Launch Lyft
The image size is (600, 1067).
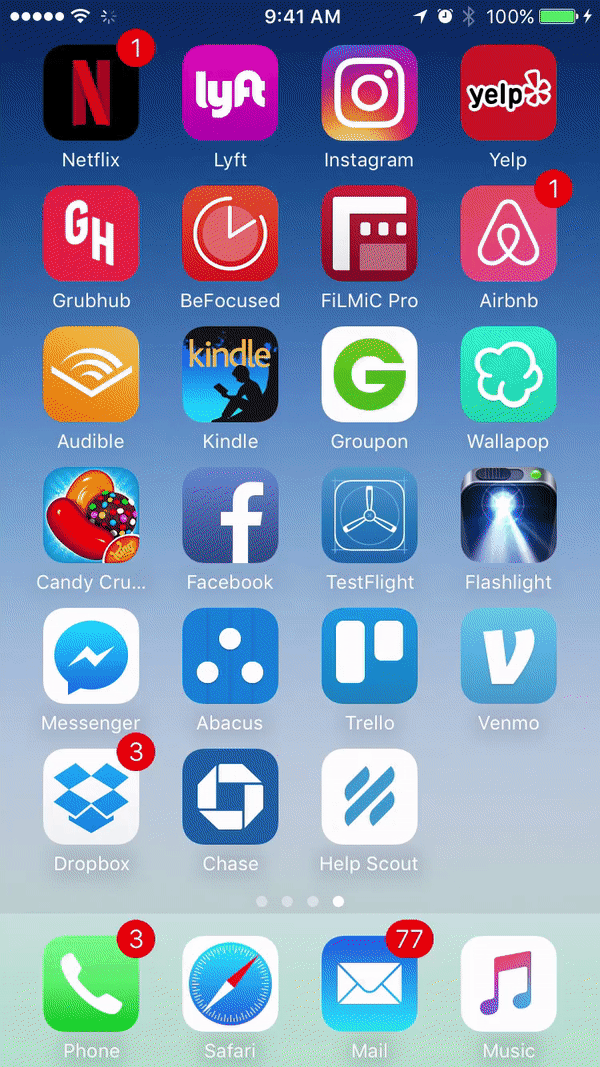230,93
